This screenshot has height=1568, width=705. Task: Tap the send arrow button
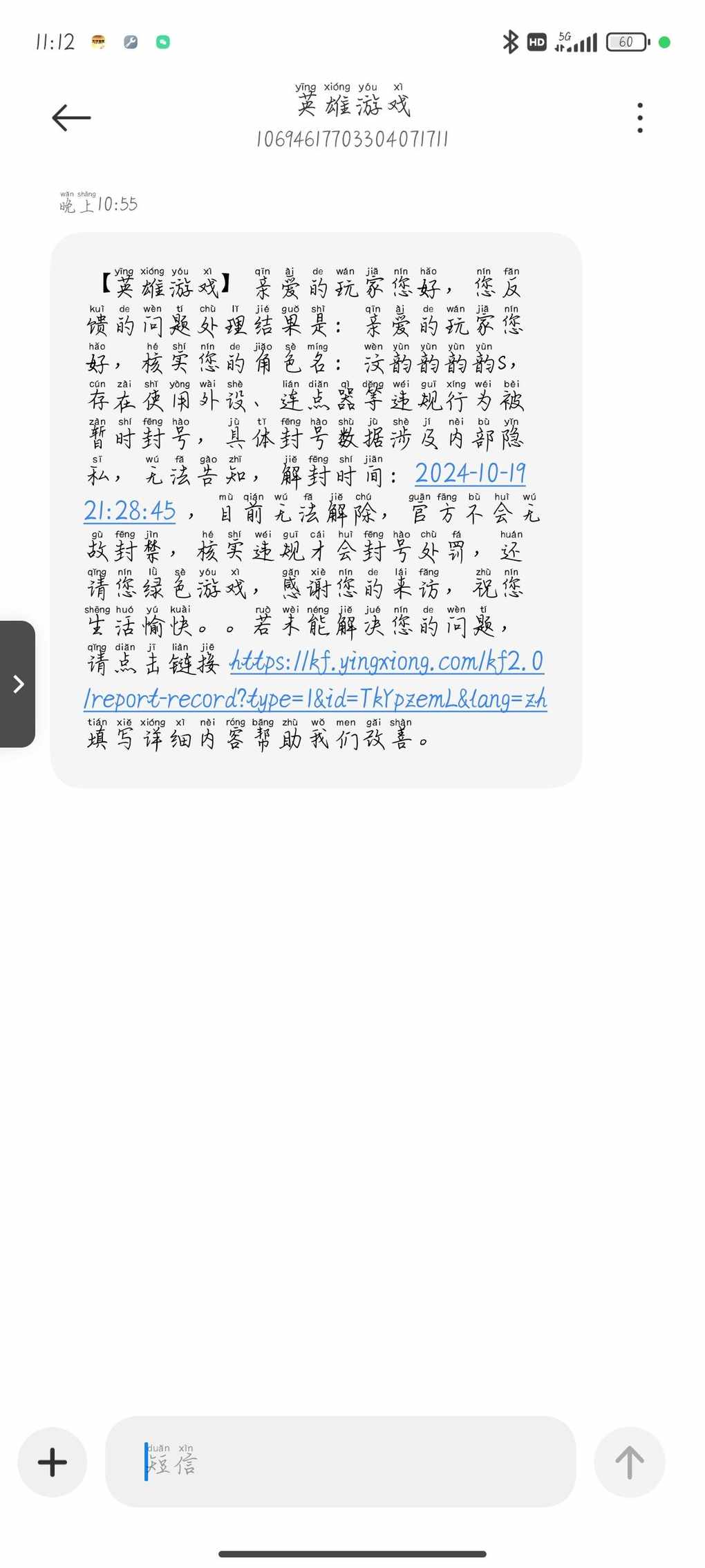click(630, 1462)
